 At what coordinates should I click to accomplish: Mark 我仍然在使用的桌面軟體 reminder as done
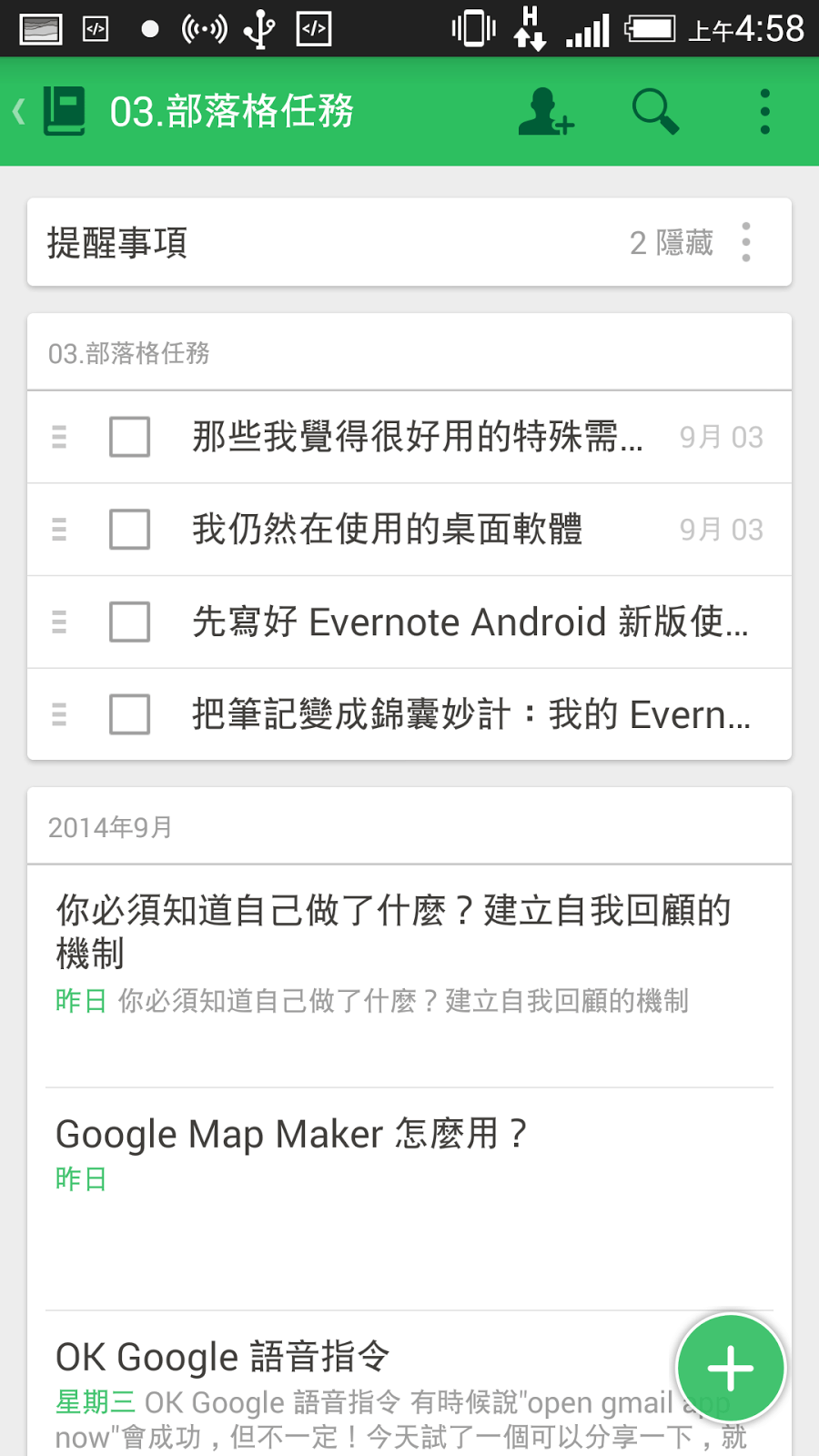[129, 530]
